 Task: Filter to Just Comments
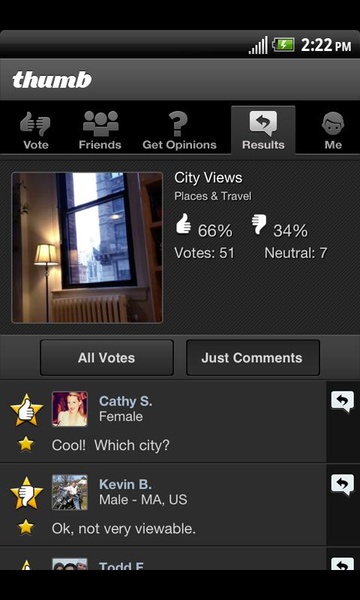coord(252,358)
